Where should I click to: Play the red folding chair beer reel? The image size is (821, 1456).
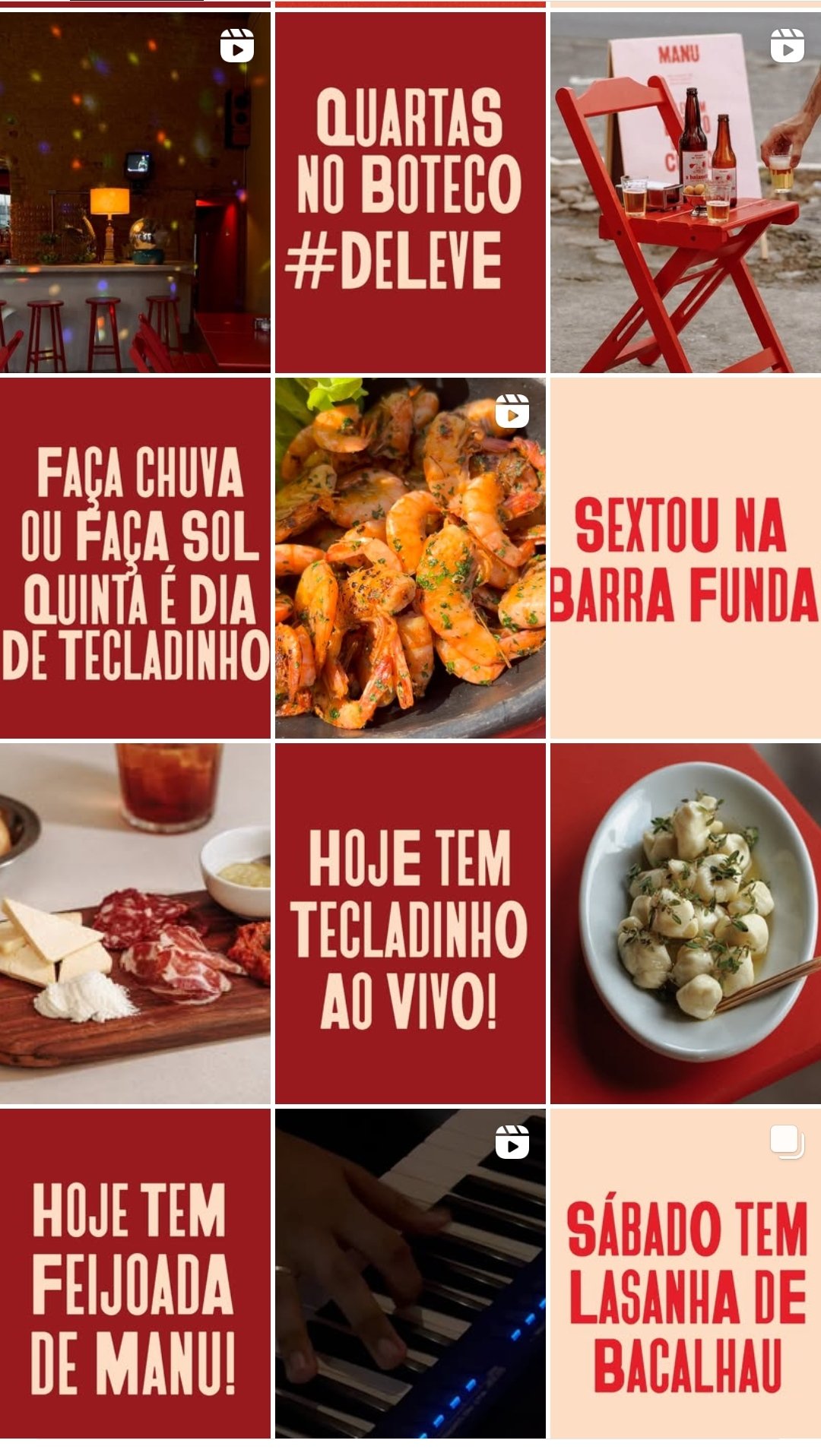[x=686, y=192]
